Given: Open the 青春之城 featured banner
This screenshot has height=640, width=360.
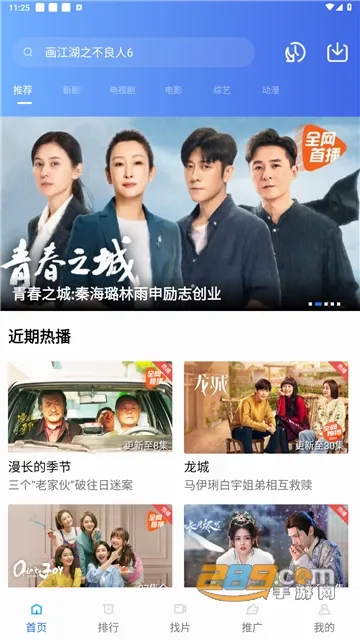Looking at the screenshot, I should click(180, 213).
